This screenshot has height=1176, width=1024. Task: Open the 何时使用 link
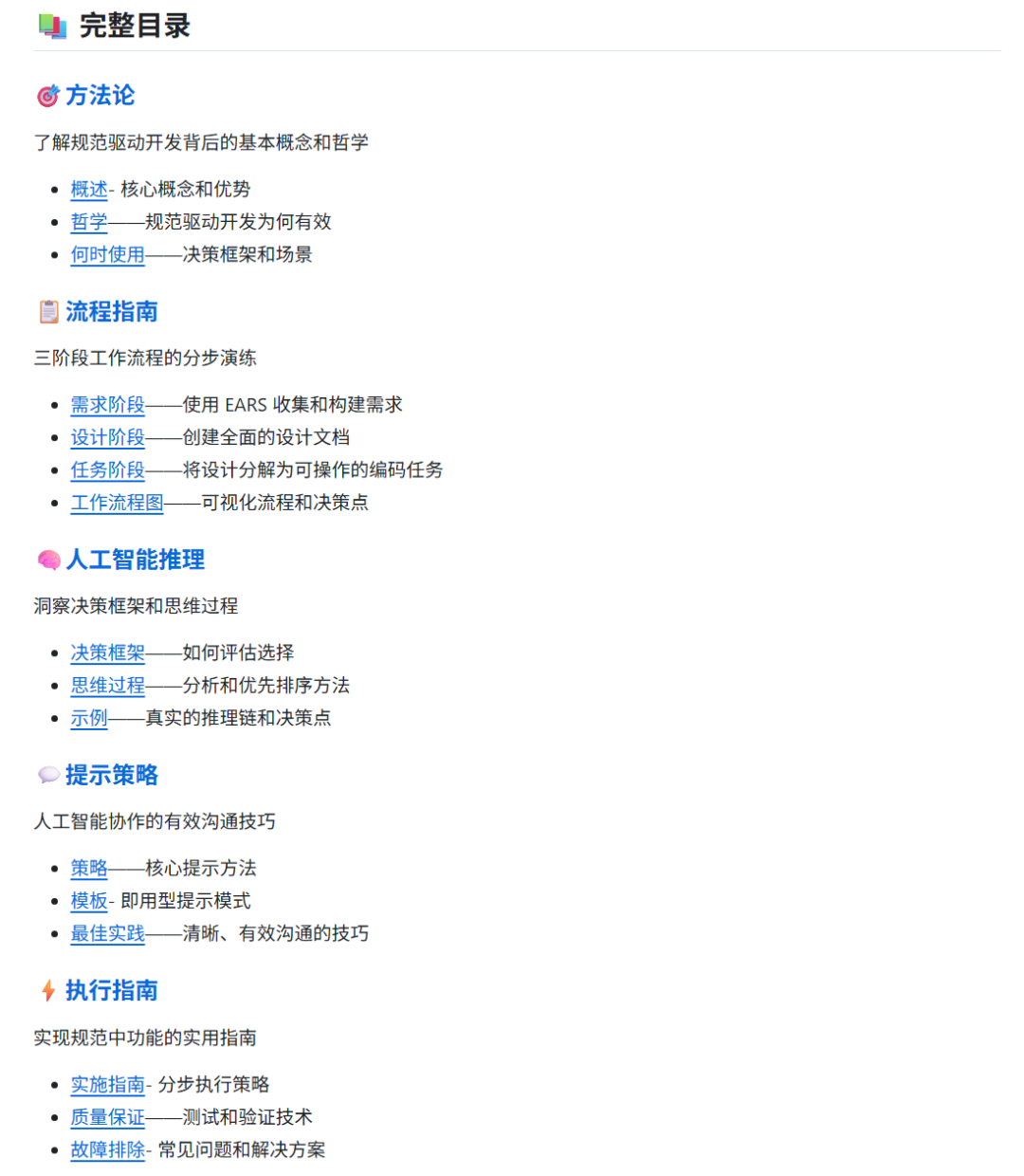[x=108, y=254]
